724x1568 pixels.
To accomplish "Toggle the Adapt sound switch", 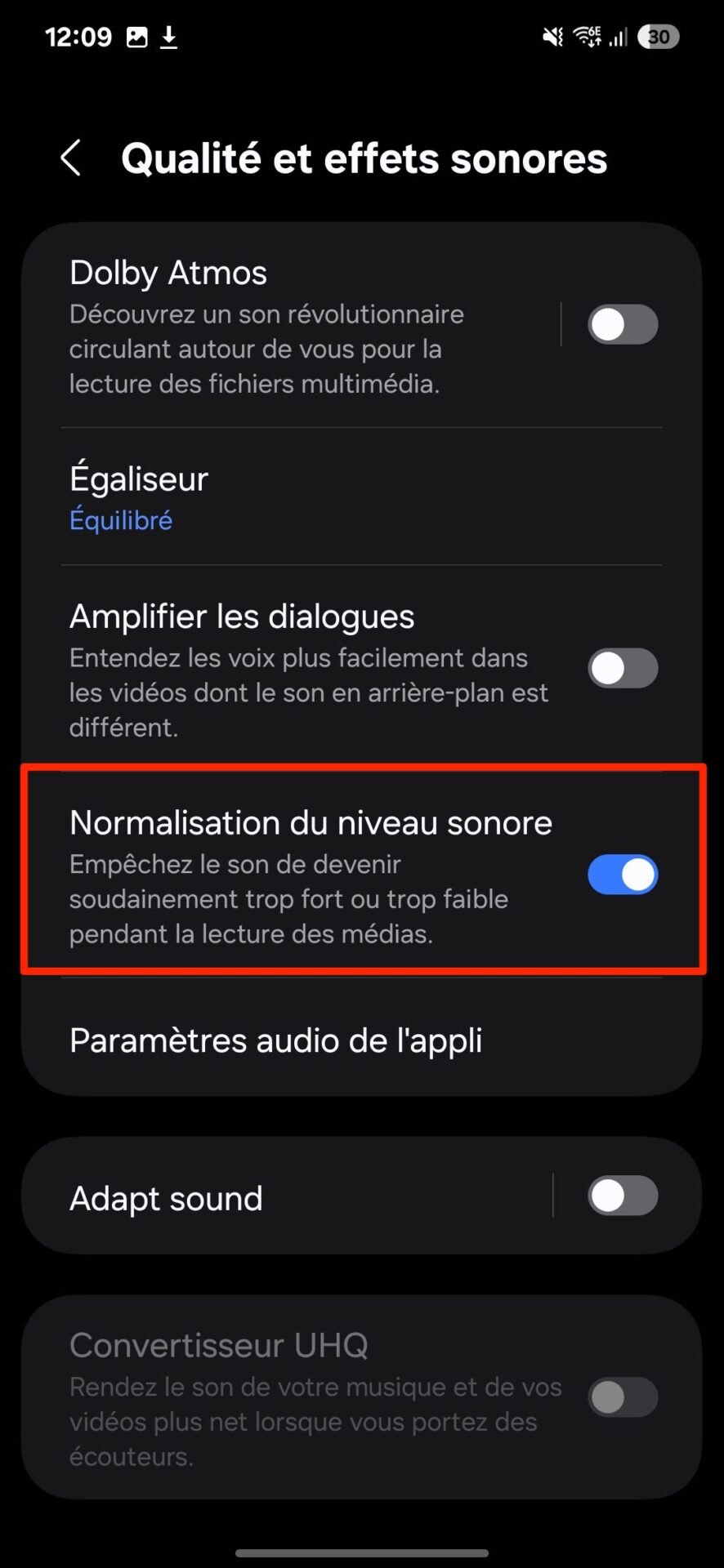I will [x=623, y=1196].
